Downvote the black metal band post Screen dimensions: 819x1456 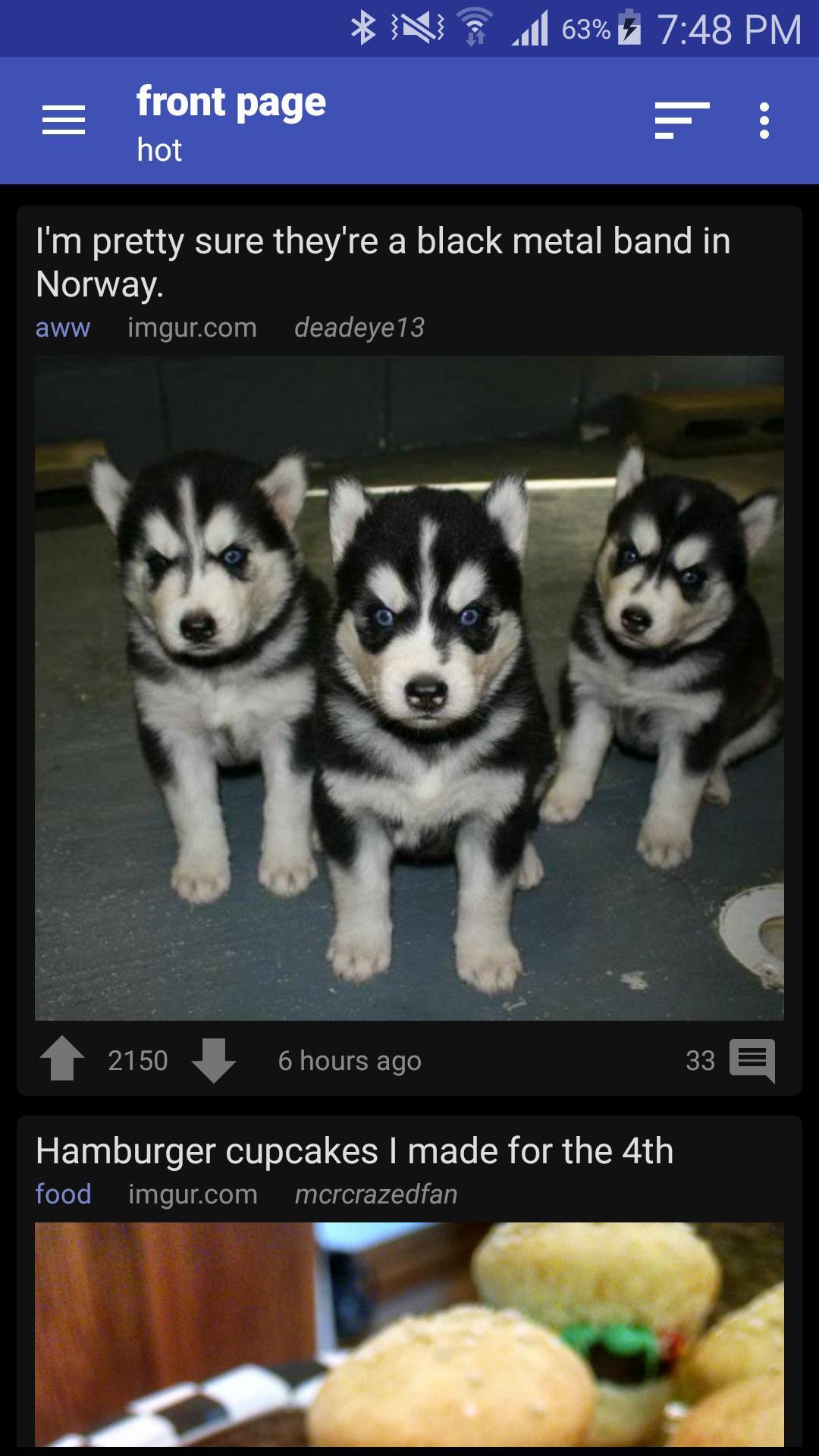pyautogui.click(x=214, y=1060)
